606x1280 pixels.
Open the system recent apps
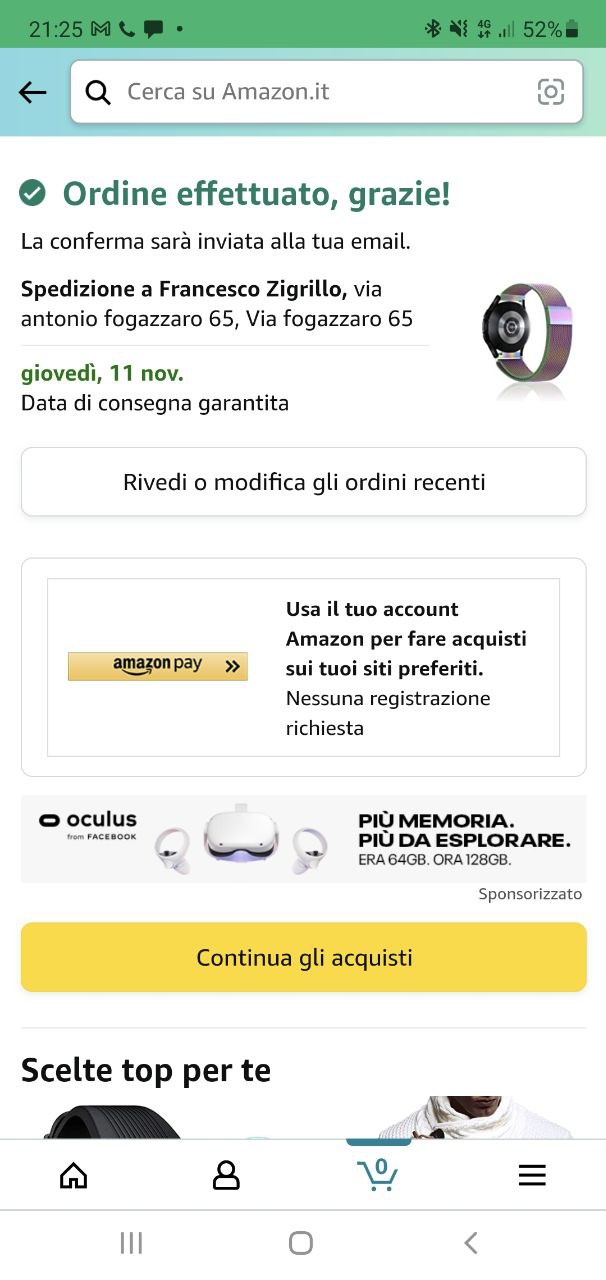coord(131,1243)
